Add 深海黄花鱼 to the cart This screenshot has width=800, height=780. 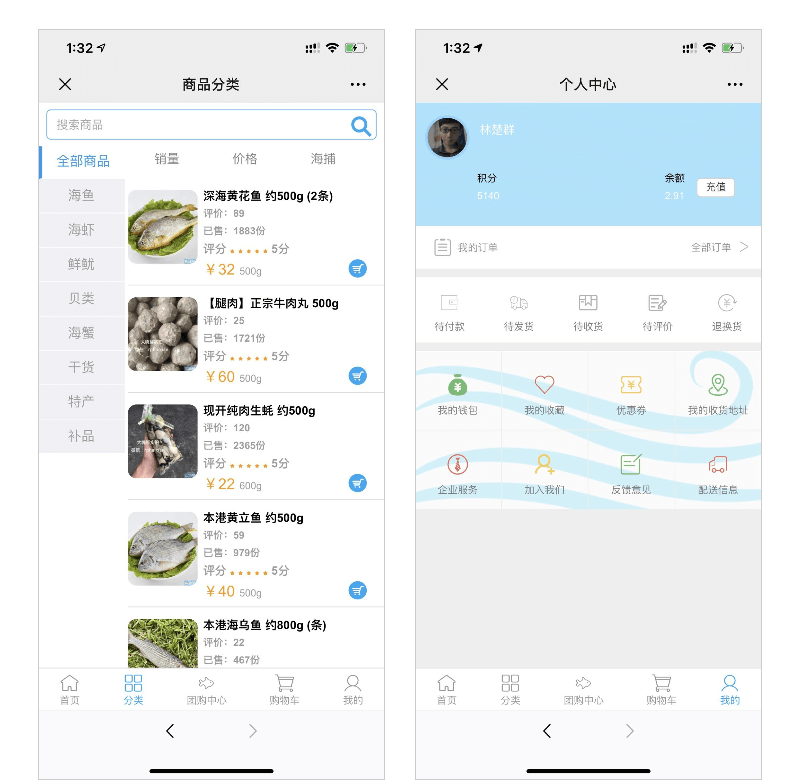pos(358,268)
